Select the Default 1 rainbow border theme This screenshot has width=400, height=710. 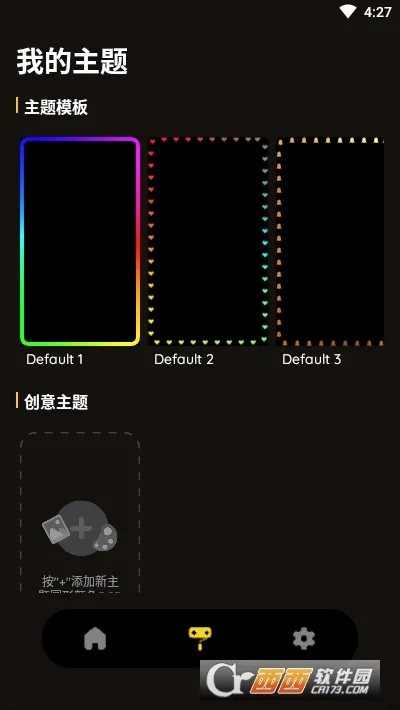pos(80,241)
